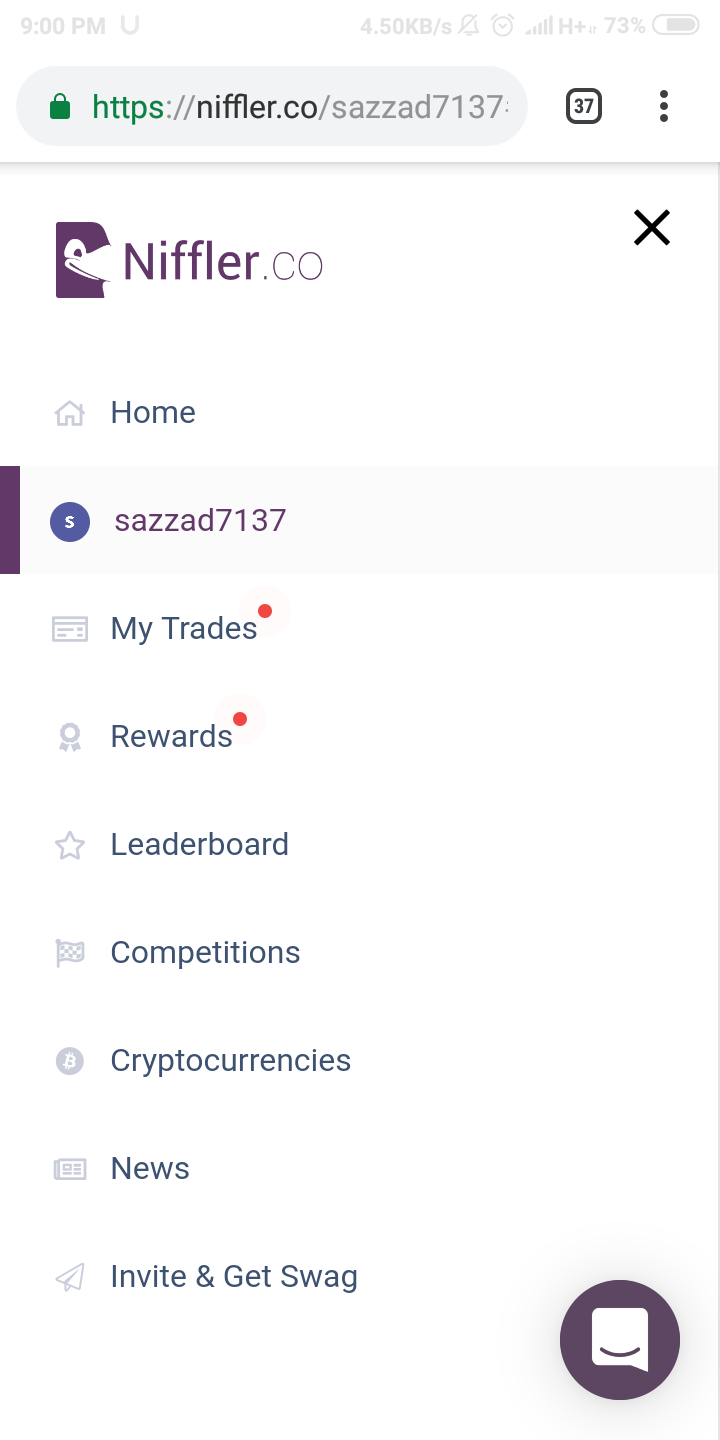Dismiss the navigation menu with the X
This screenshot has width=720, height=1440.
(x=651, y=227)
